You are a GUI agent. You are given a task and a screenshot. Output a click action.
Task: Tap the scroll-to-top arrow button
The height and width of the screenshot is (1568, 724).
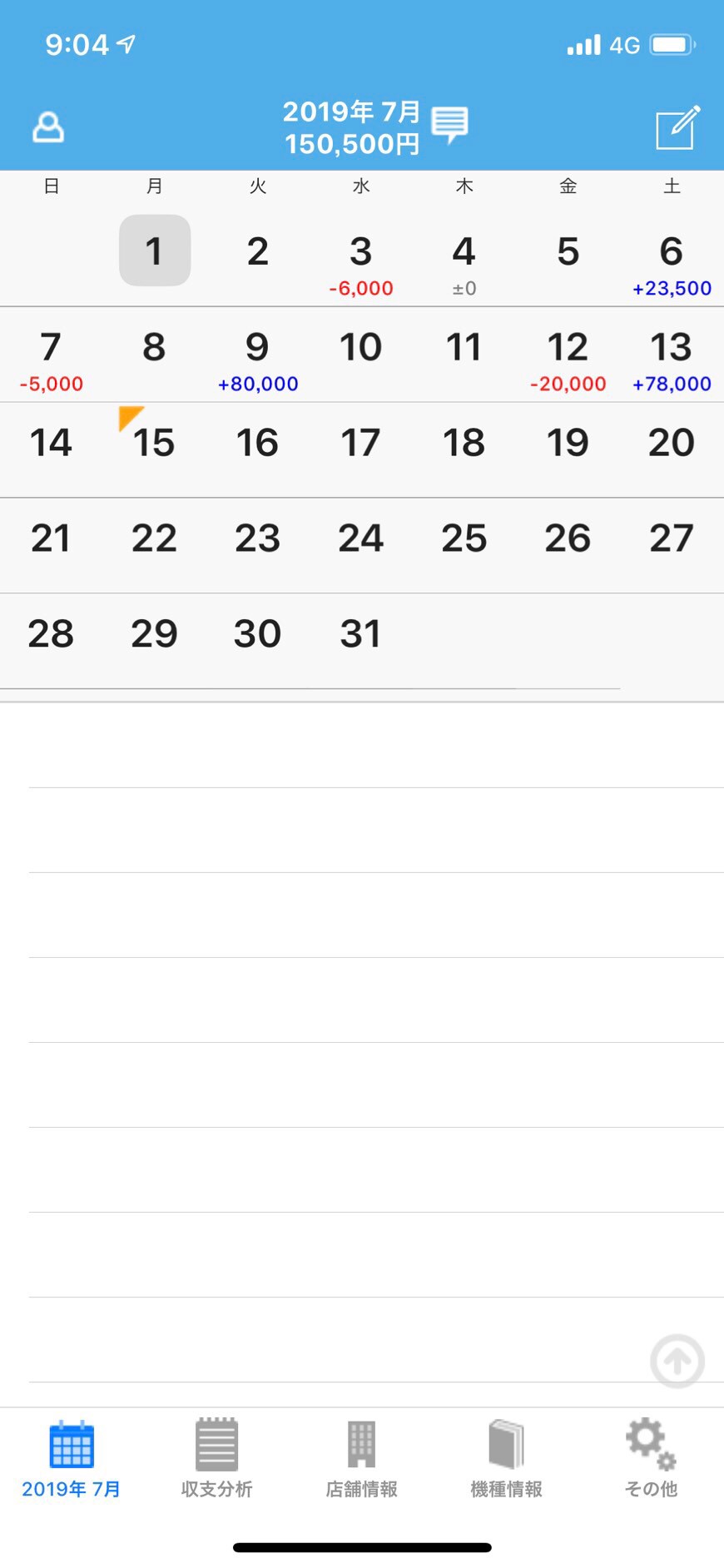point(677,1361)
